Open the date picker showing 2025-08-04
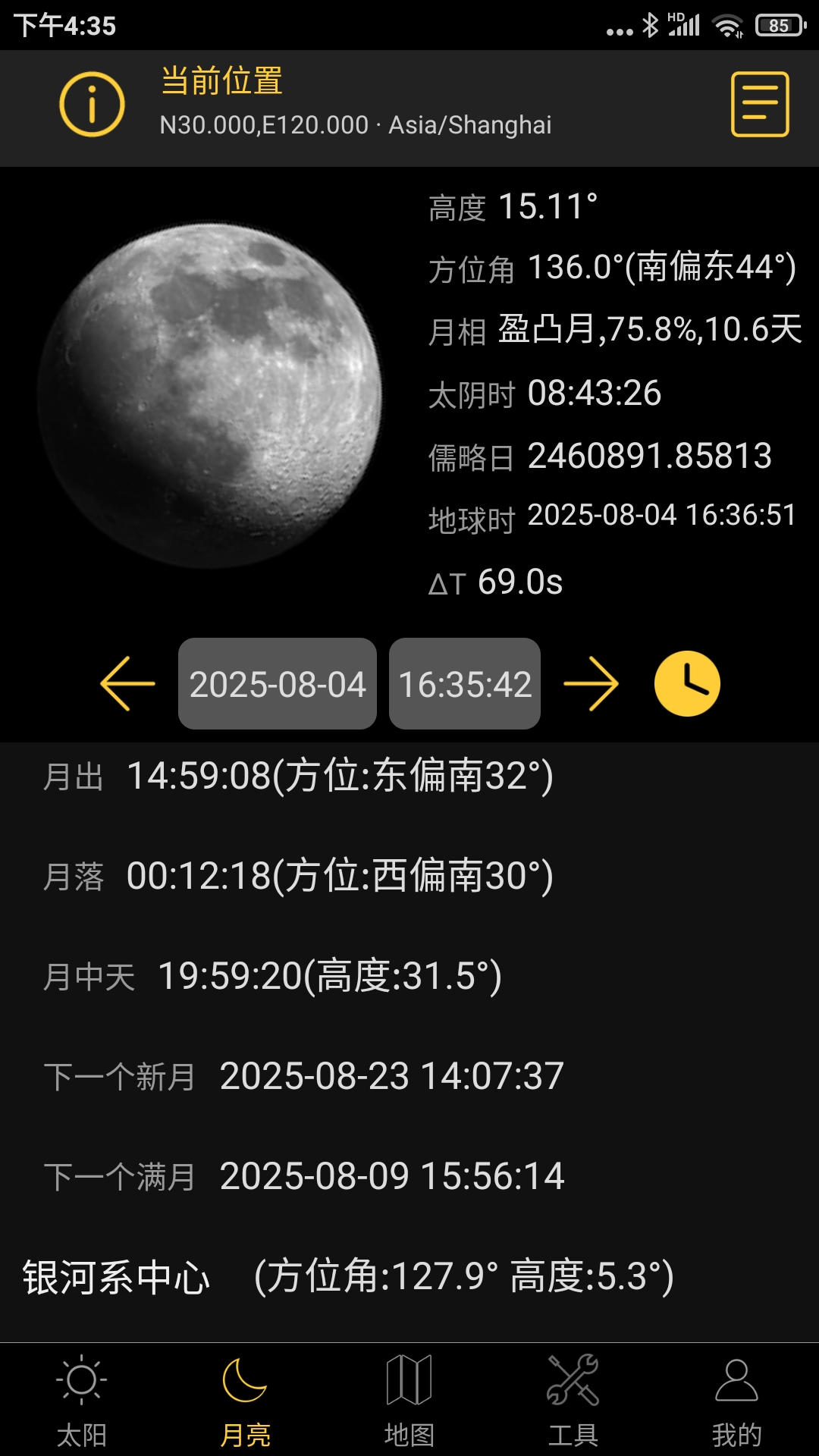The image size is (819, 1456). click(x=276, y=682)
